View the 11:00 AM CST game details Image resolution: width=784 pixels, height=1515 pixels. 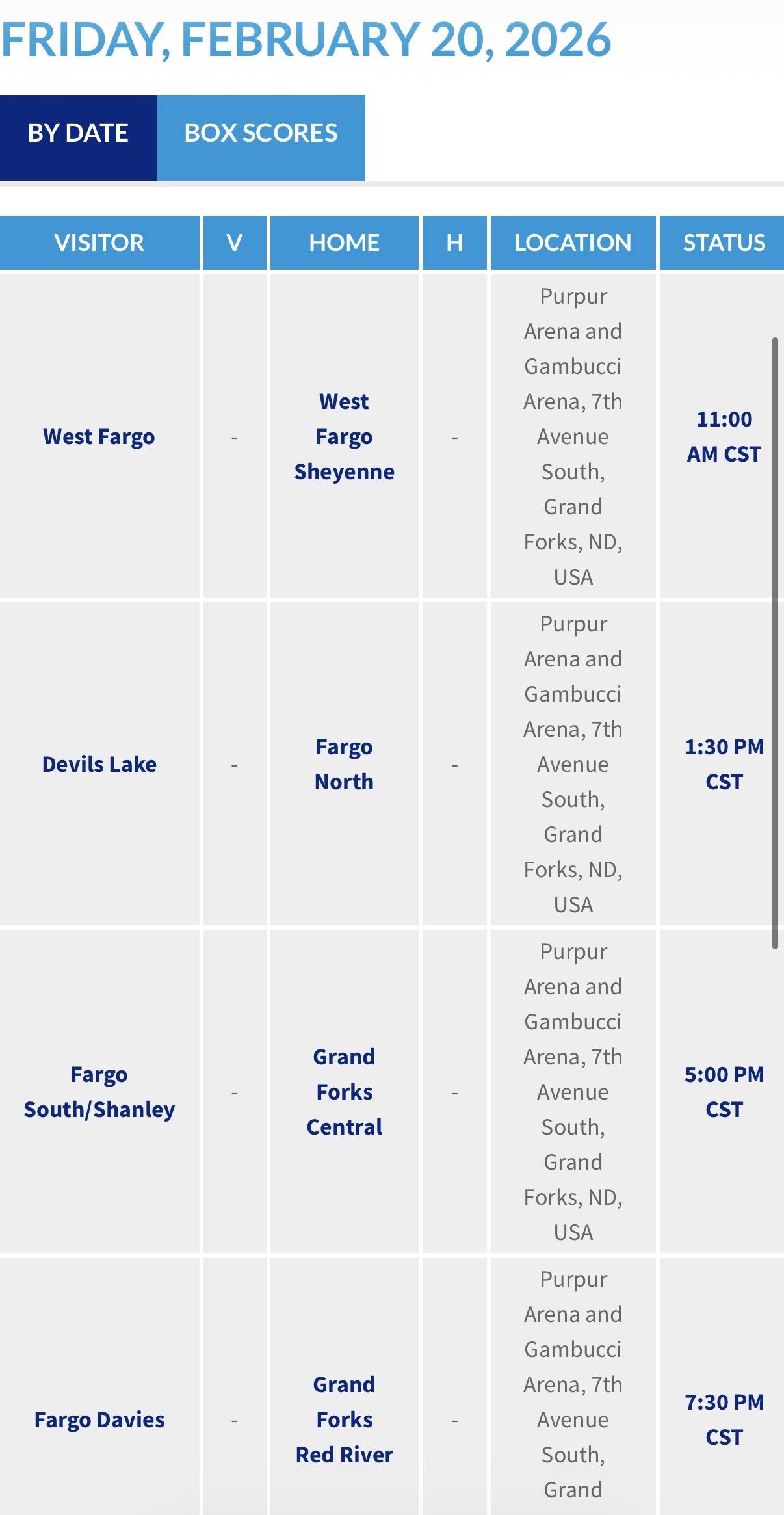tap(724, 436)
